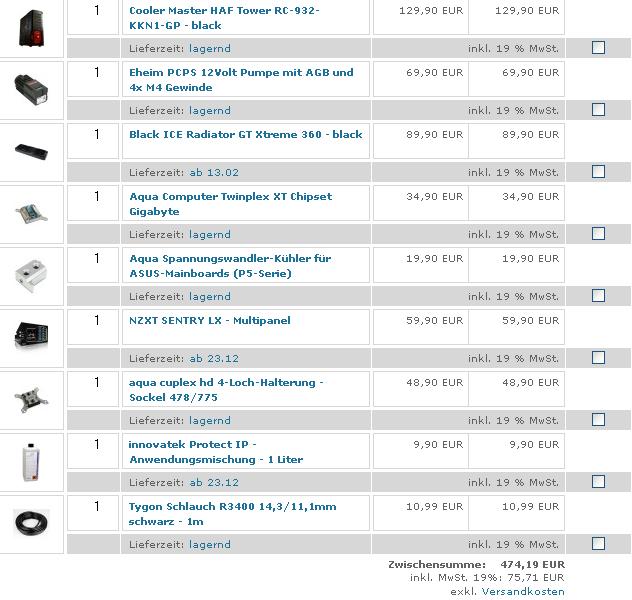This screenshot has height=600, width=632.
Task: Open the Eheim PCPS 12Volt Pumpe link
Action: 241,72
